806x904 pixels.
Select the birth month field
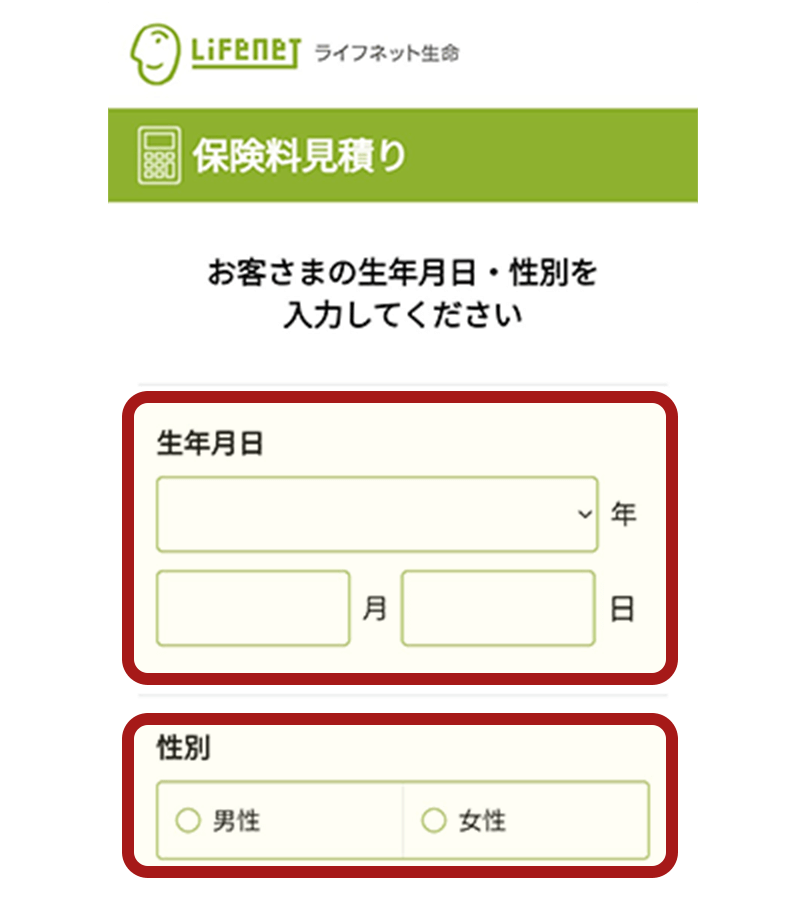[x=253, y=608]
